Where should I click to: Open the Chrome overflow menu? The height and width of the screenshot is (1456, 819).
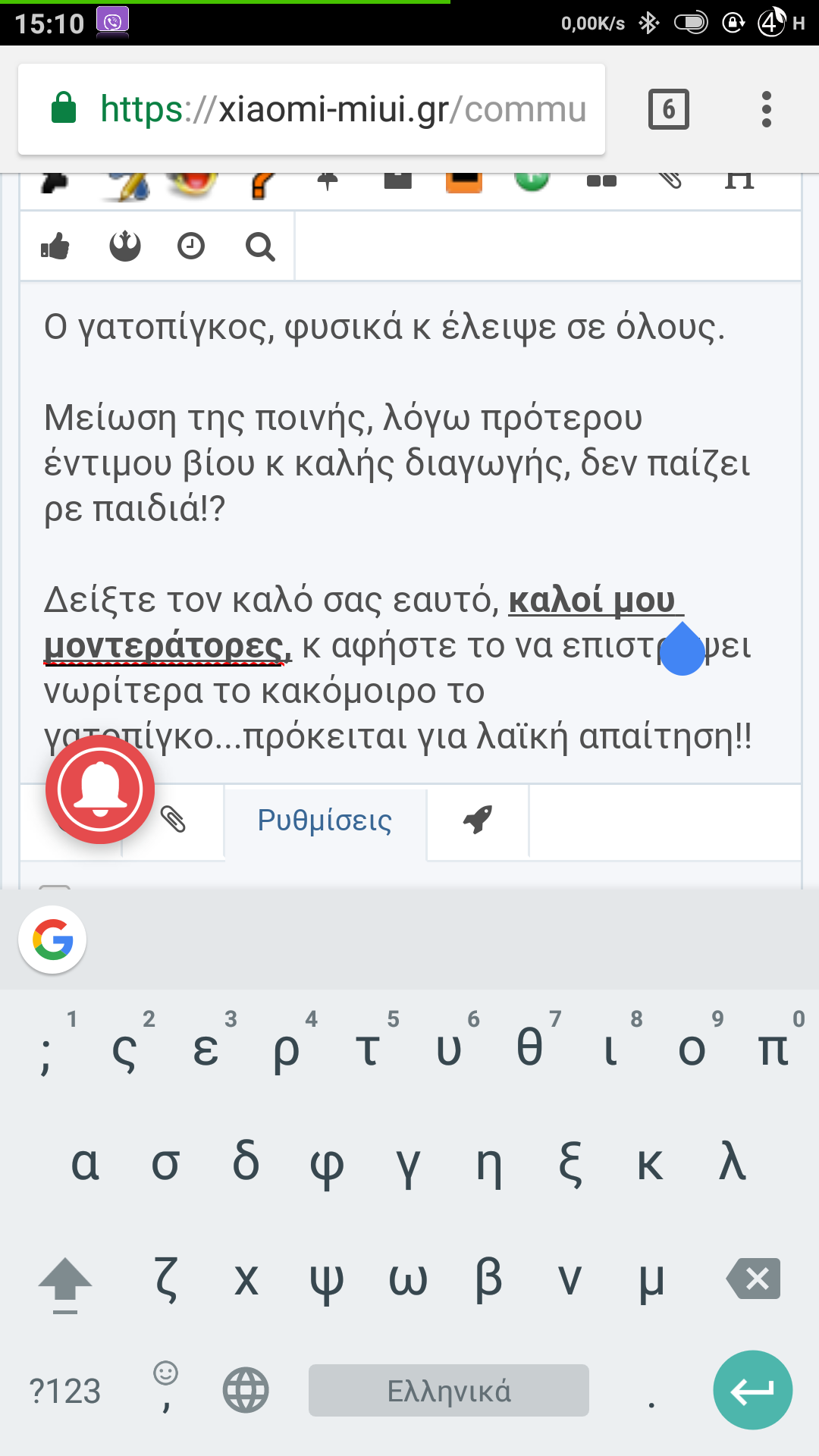click(x=767, y=109)
